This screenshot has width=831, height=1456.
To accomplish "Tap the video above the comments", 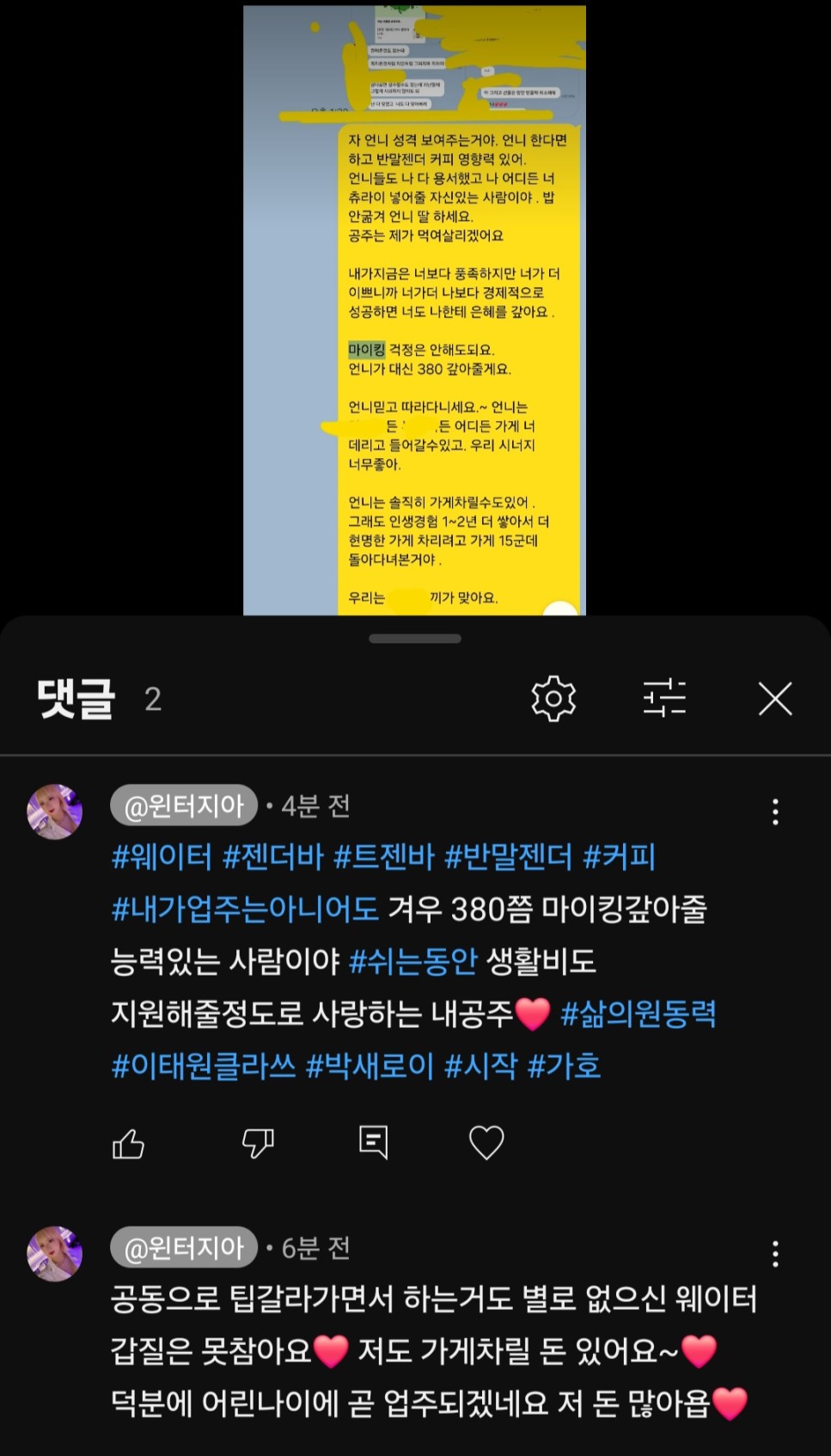I will (x=414, y=309).
